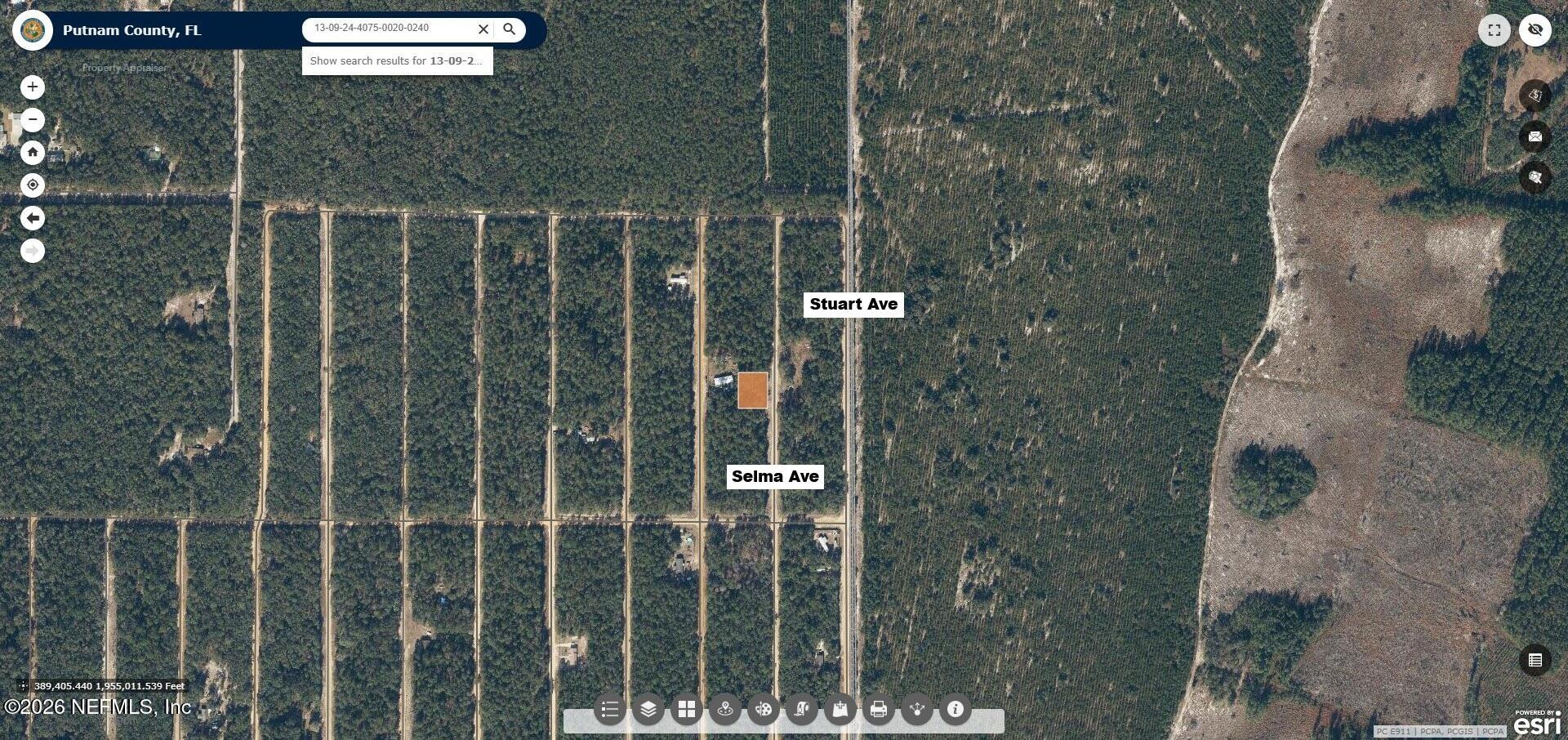
Task: Open the draw palette tool
Action: tap(764, 709)
